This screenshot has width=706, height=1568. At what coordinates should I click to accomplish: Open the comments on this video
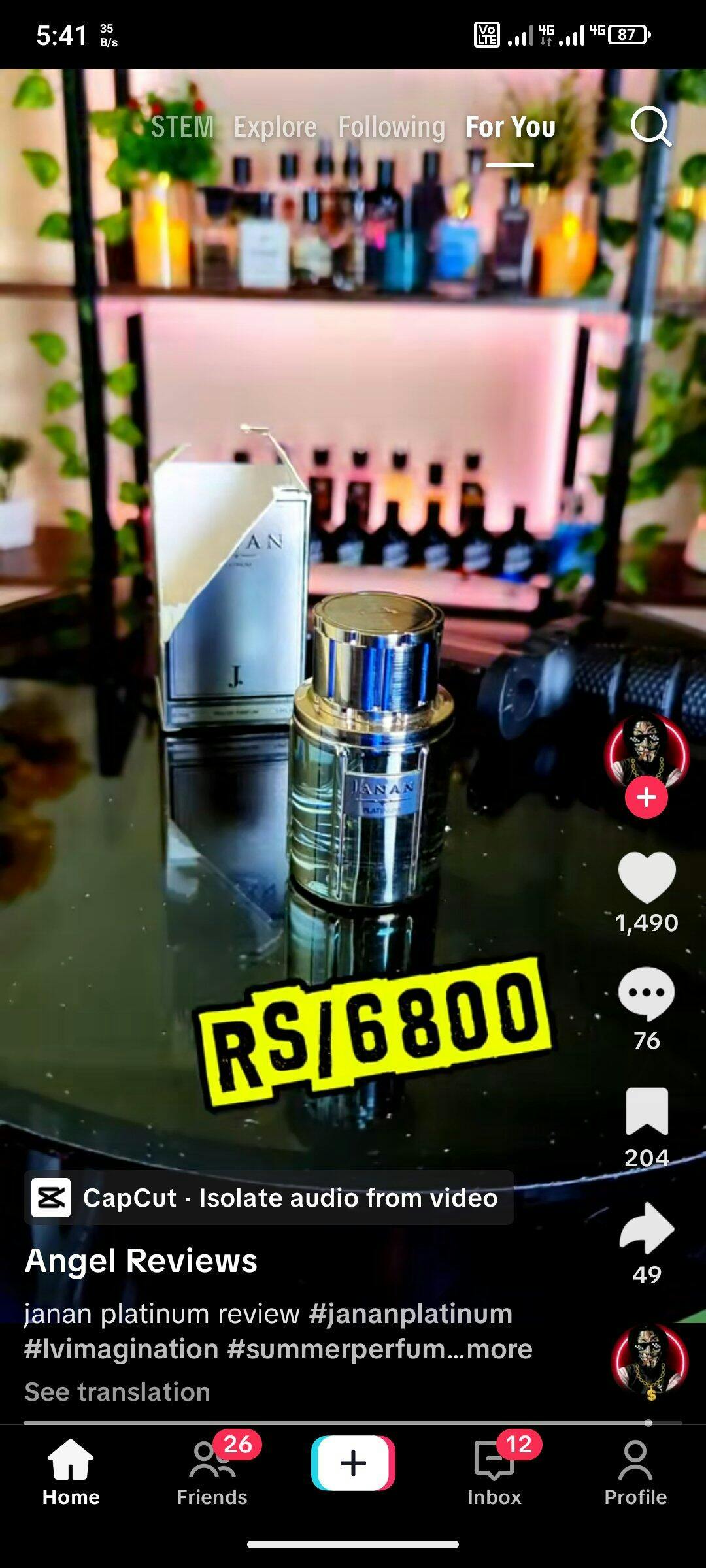tap(647, 993)
